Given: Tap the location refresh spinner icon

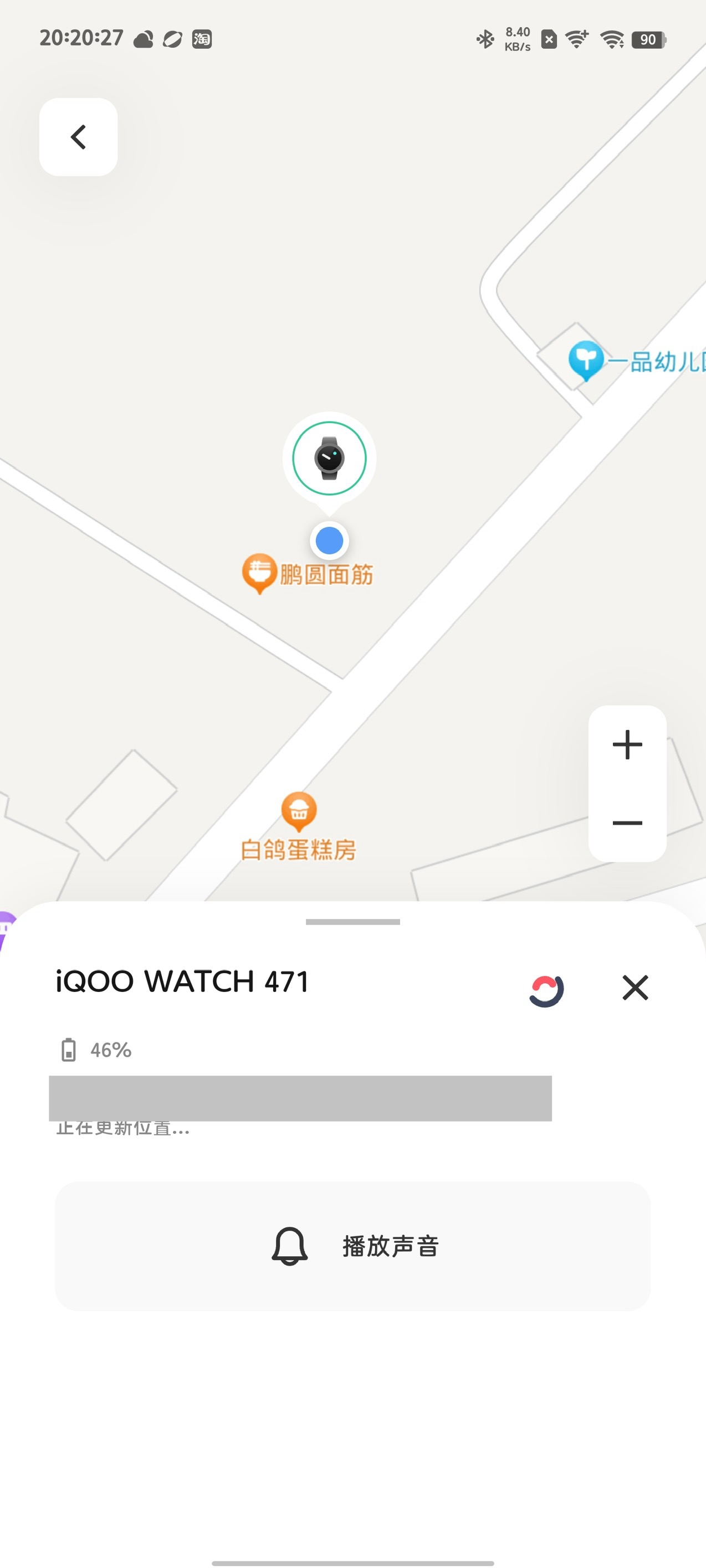Looking at the screenshot, I should (x=546, y=990).
